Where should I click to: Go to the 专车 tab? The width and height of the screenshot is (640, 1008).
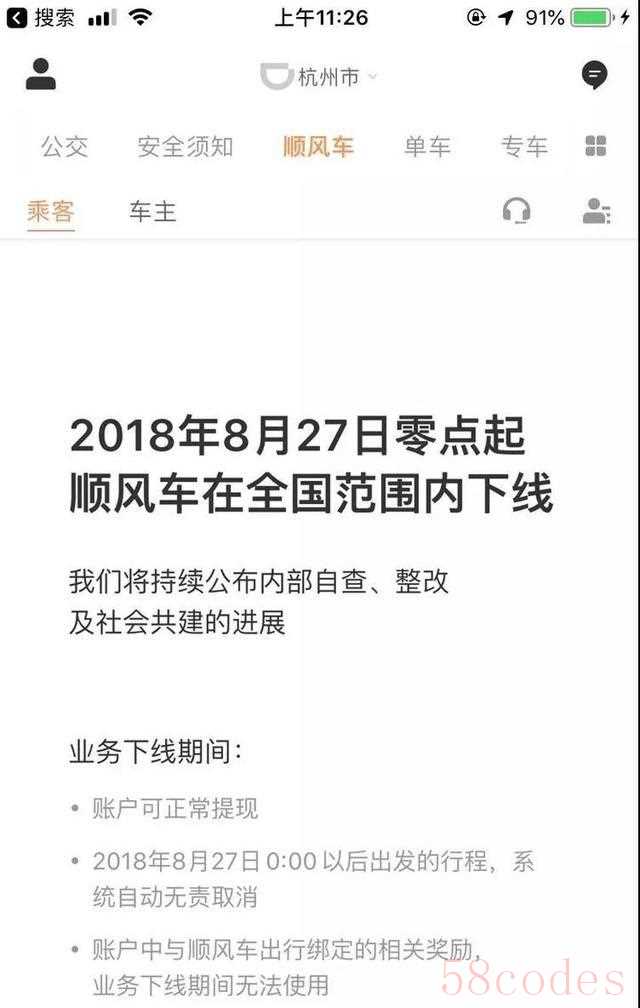[x=524, y=147]
